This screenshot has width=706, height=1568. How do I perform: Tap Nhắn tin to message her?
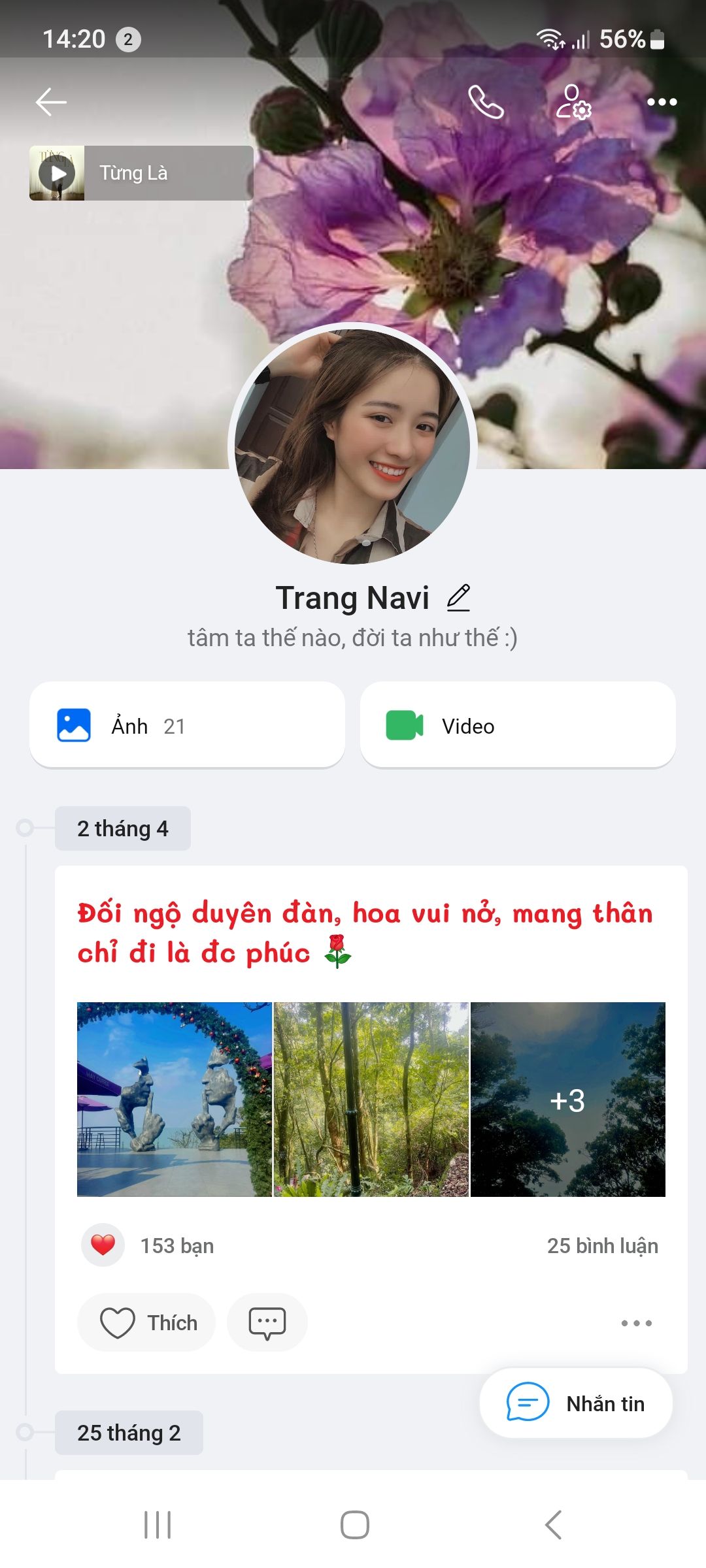coord(577,1403)
